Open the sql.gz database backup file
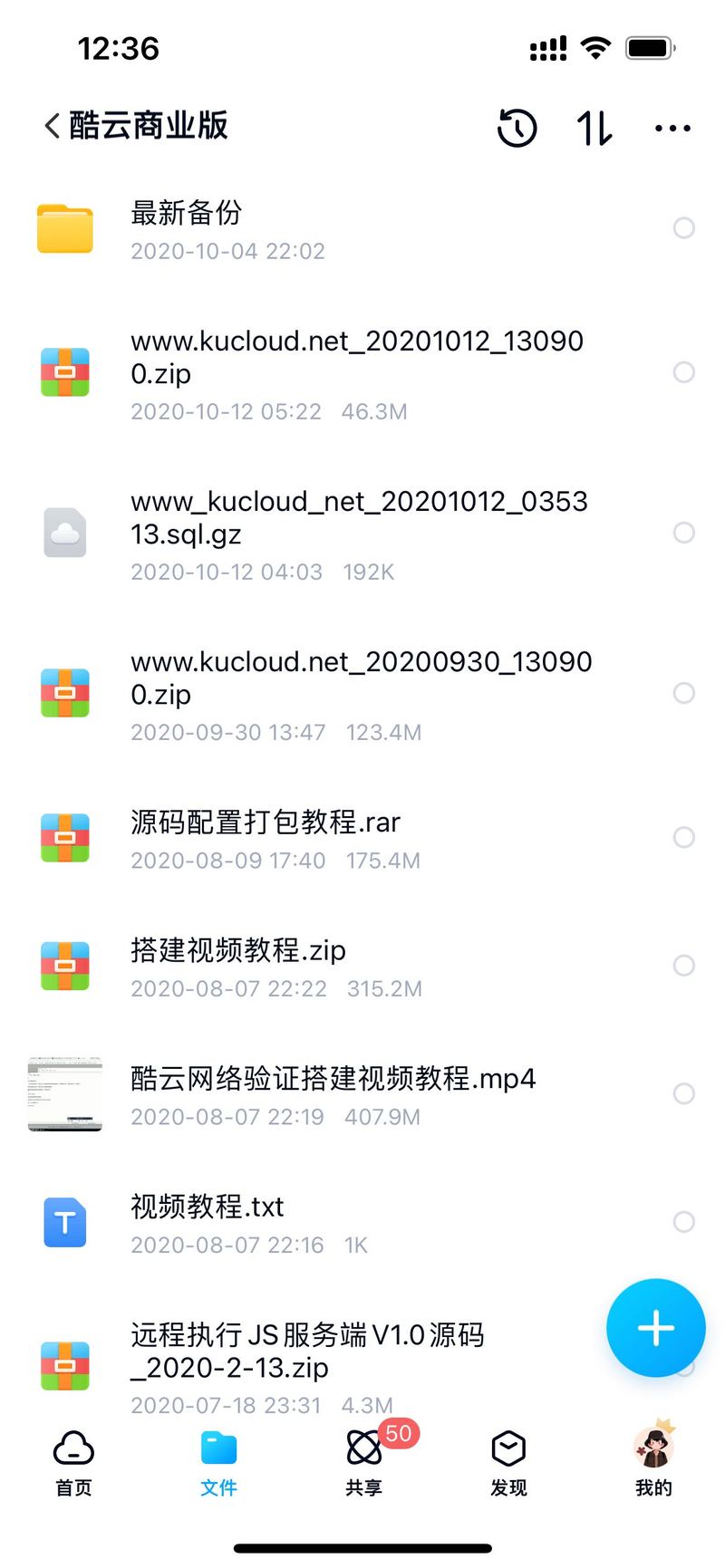This screenshot has height=1568, width=725. (x=362, y=534)
